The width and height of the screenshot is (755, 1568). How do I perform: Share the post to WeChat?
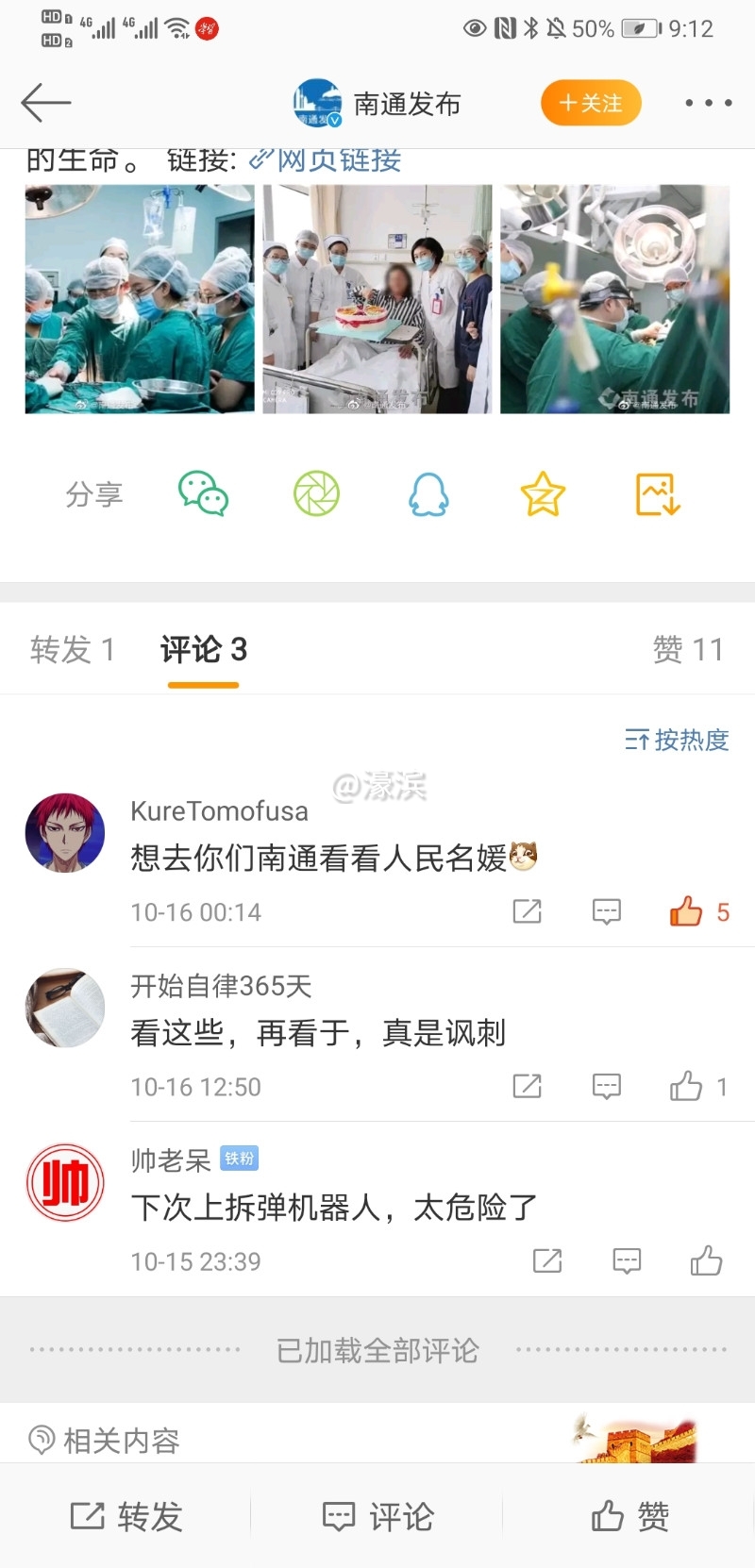(x=203, y=494)
